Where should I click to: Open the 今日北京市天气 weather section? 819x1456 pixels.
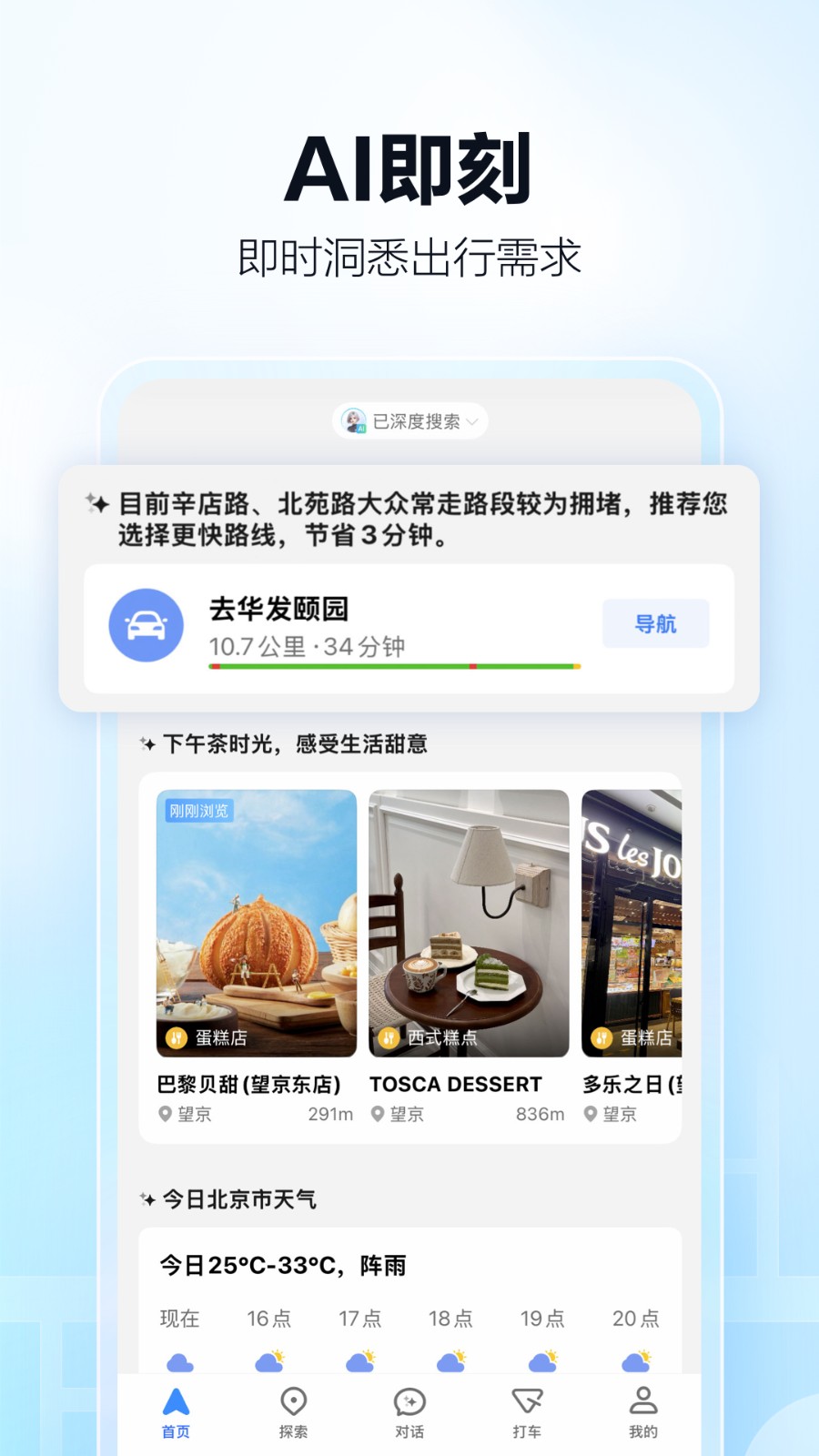pos(239,1199)
